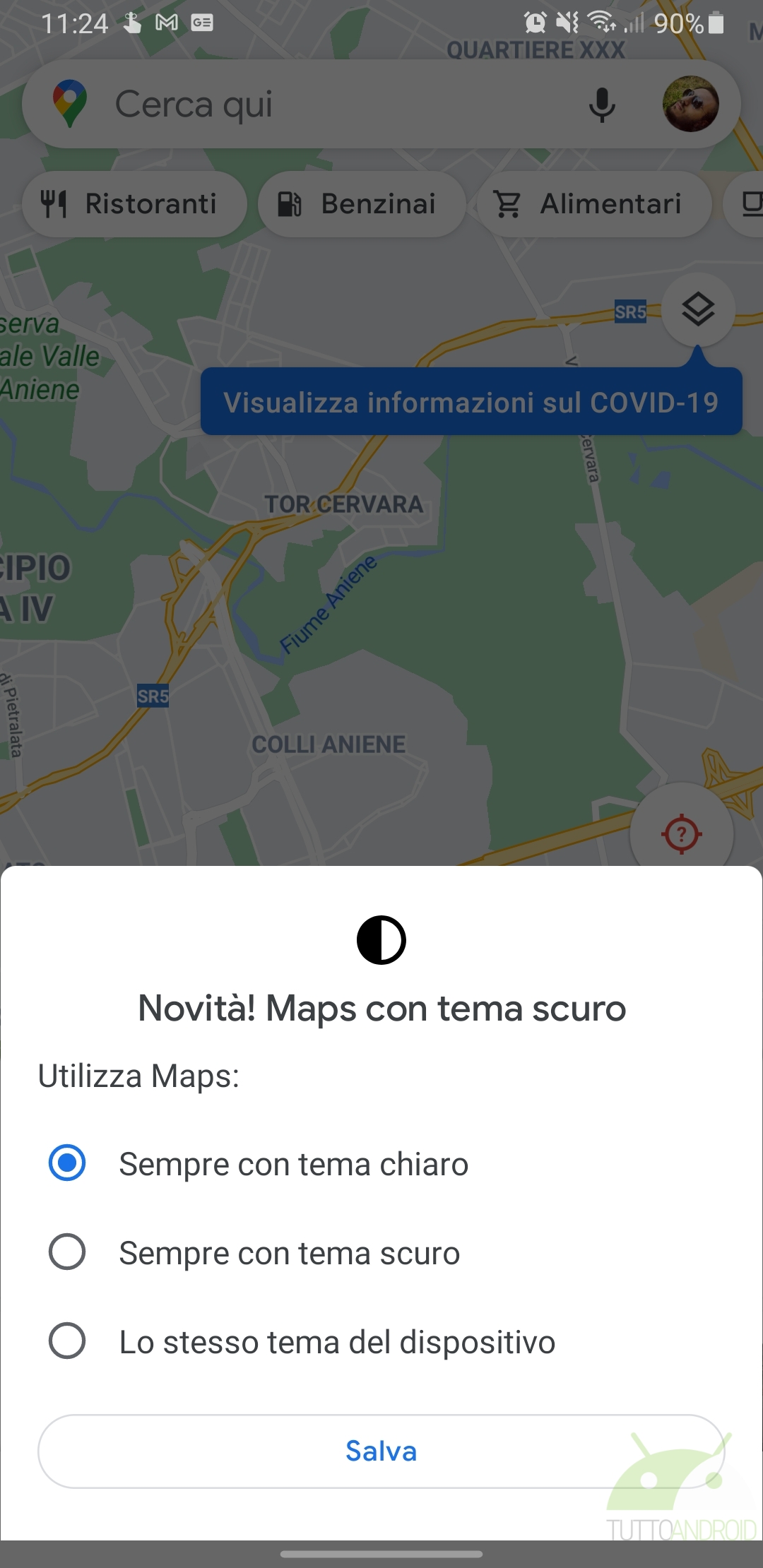
Task: Tap the Salva button
Action: pyautogui.click(x=381, y=1451)
